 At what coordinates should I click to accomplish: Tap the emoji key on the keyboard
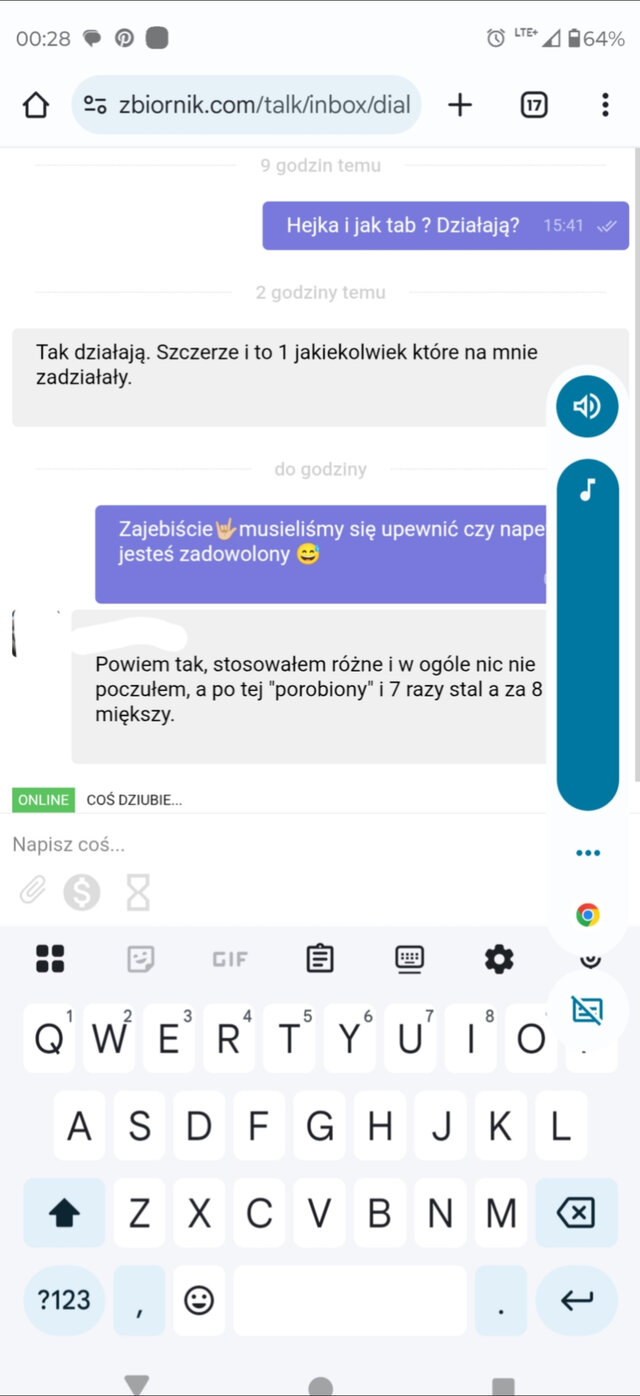pos(200,1300)
